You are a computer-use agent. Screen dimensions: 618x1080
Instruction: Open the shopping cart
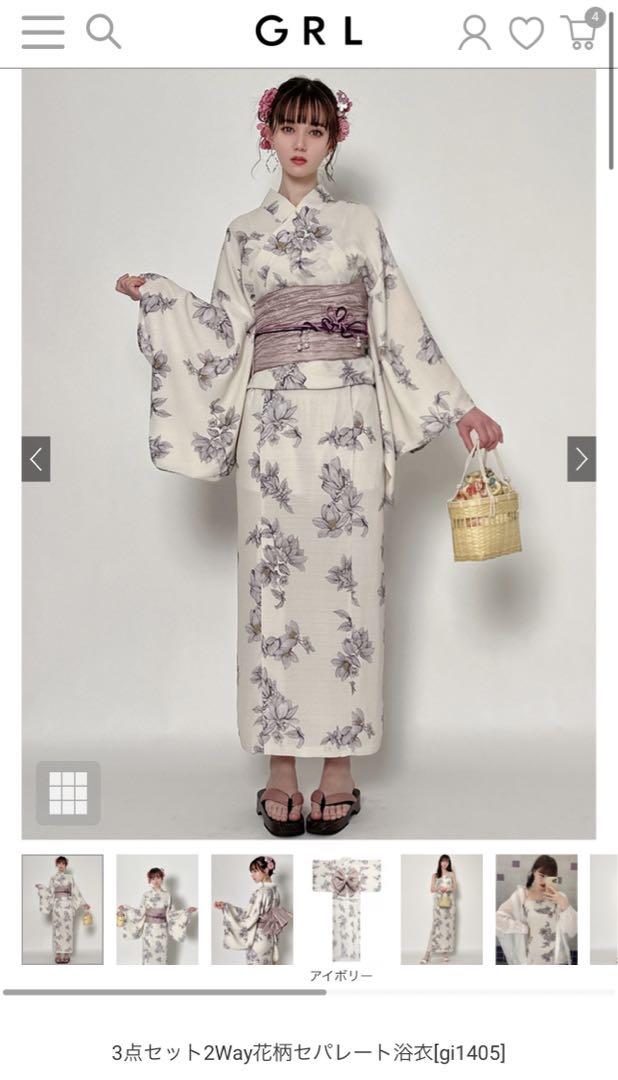coord(582,30)
